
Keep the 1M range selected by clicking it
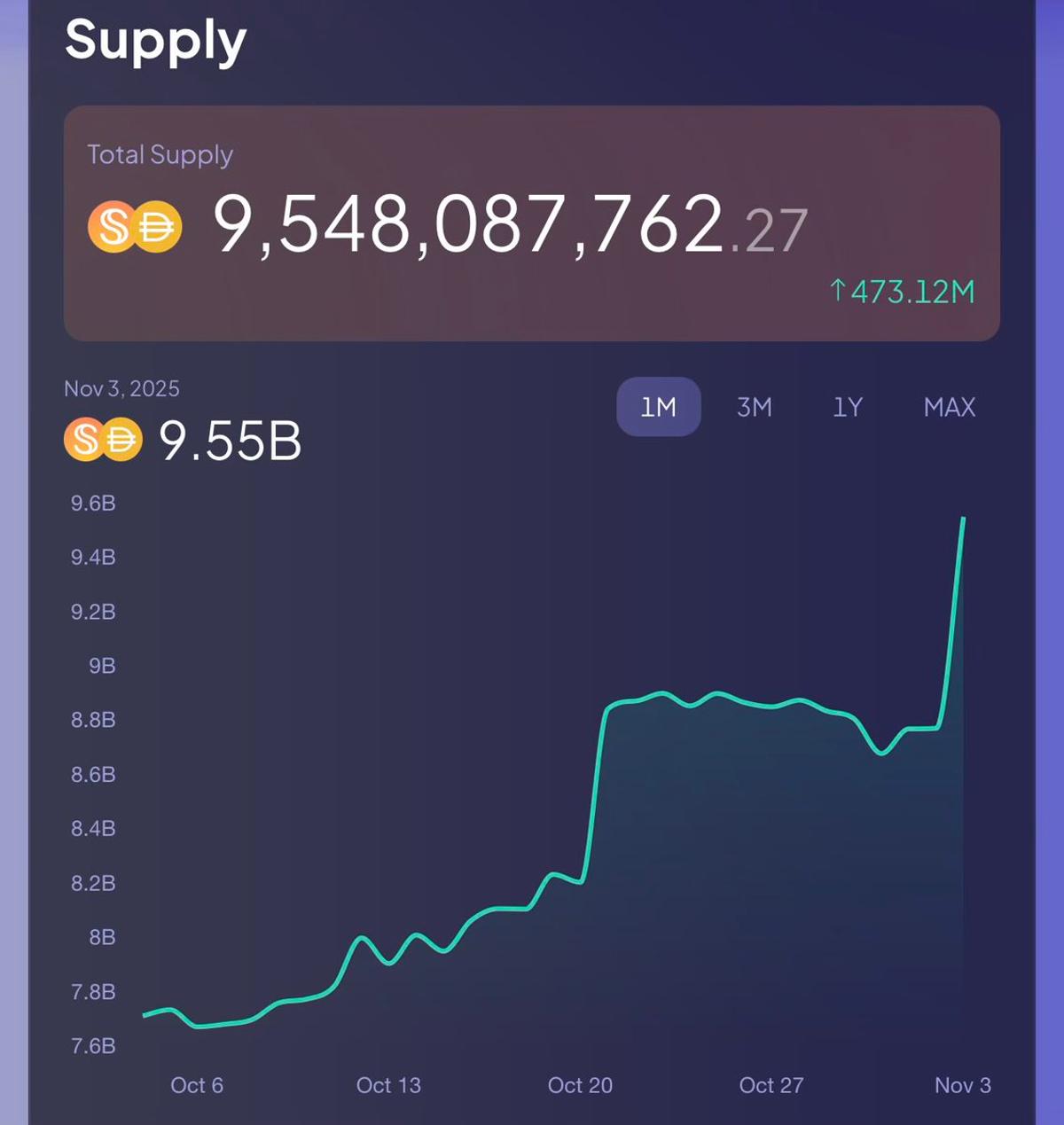[x=658, y=407]
